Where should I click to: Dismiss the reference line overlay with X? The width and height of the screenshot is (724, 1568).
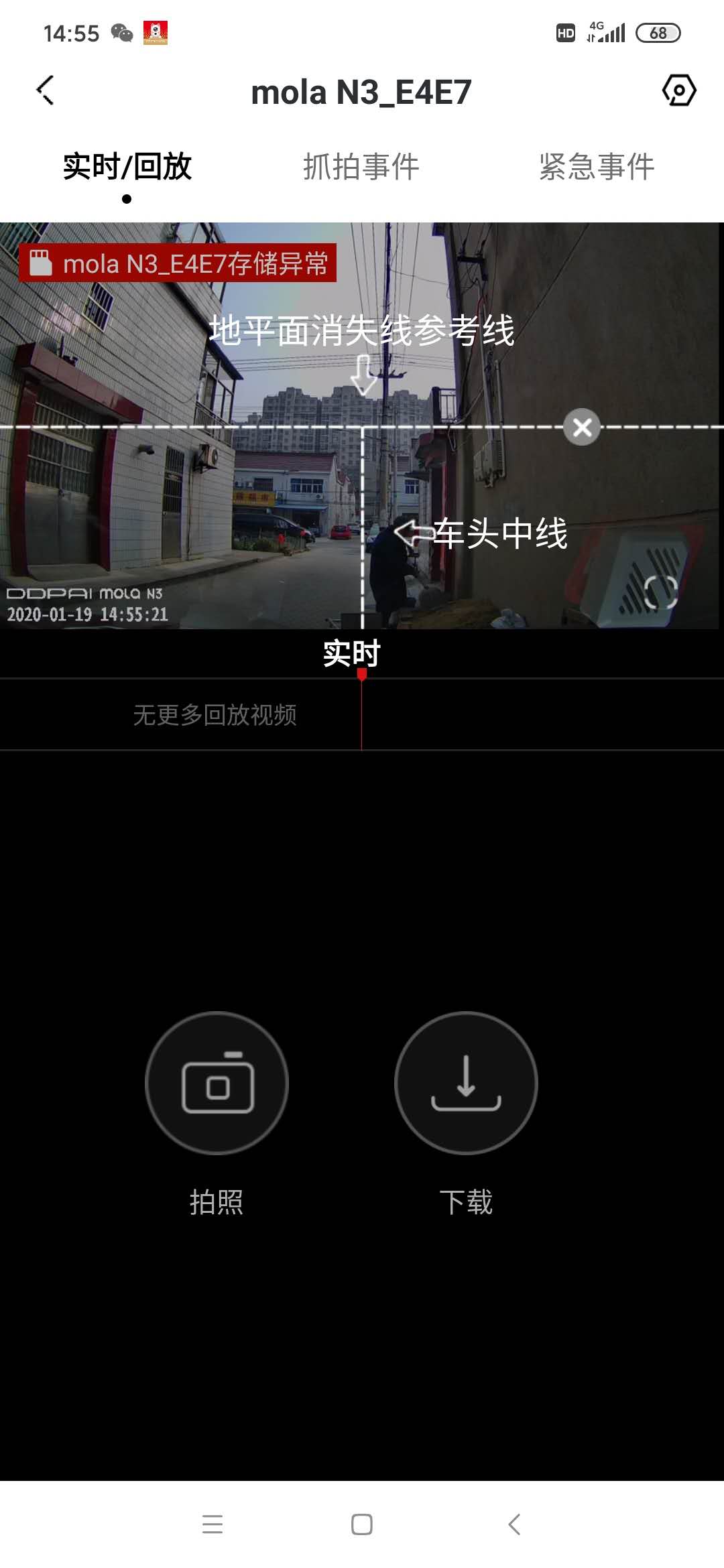coord(582,427)
